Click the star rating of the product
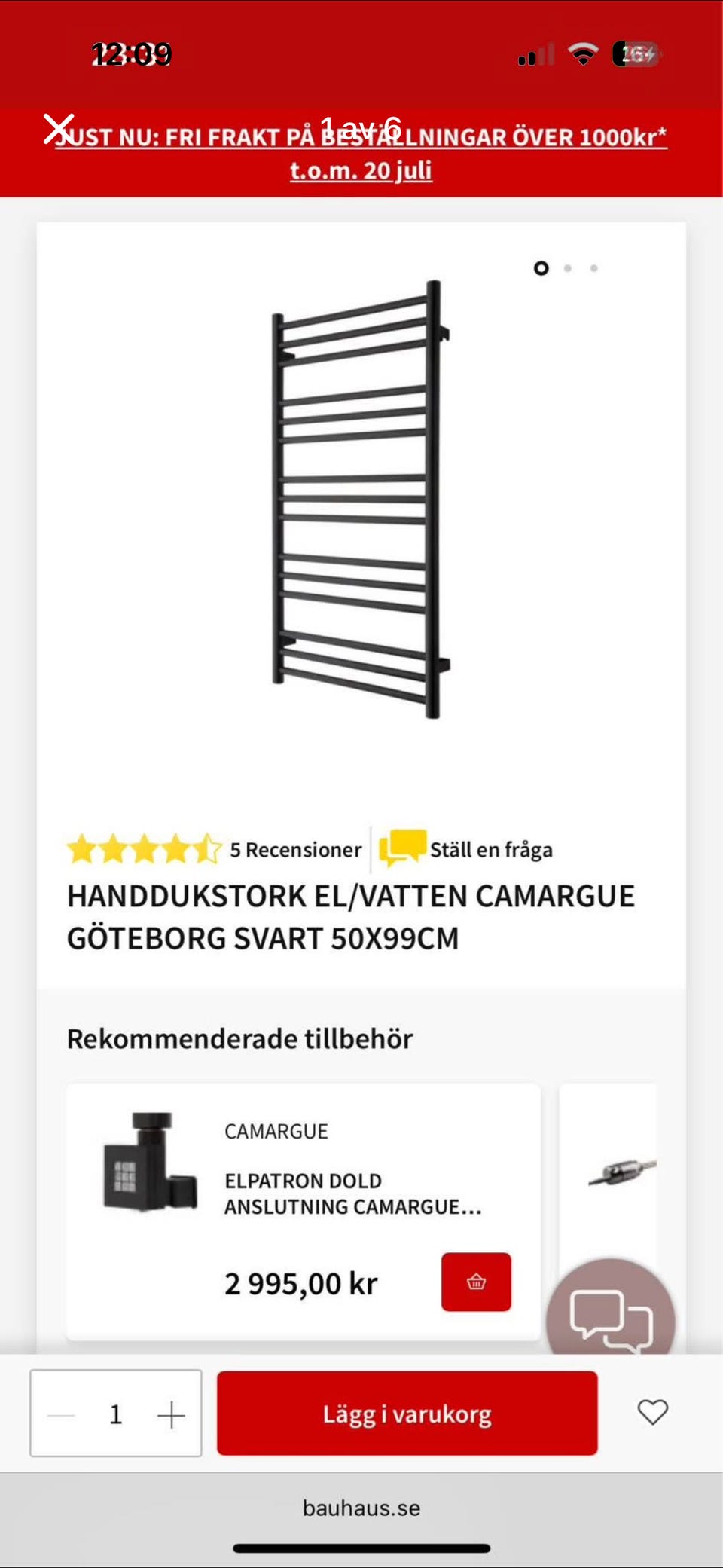The width and height of the screenshot is (723, 1568). tap(143, 849)
